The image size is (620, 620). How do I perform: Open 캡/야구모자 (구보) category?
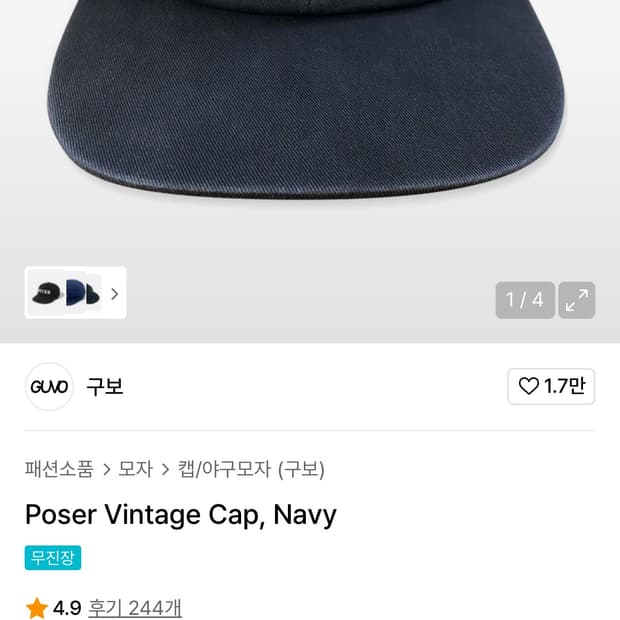(x=251, y=469)
